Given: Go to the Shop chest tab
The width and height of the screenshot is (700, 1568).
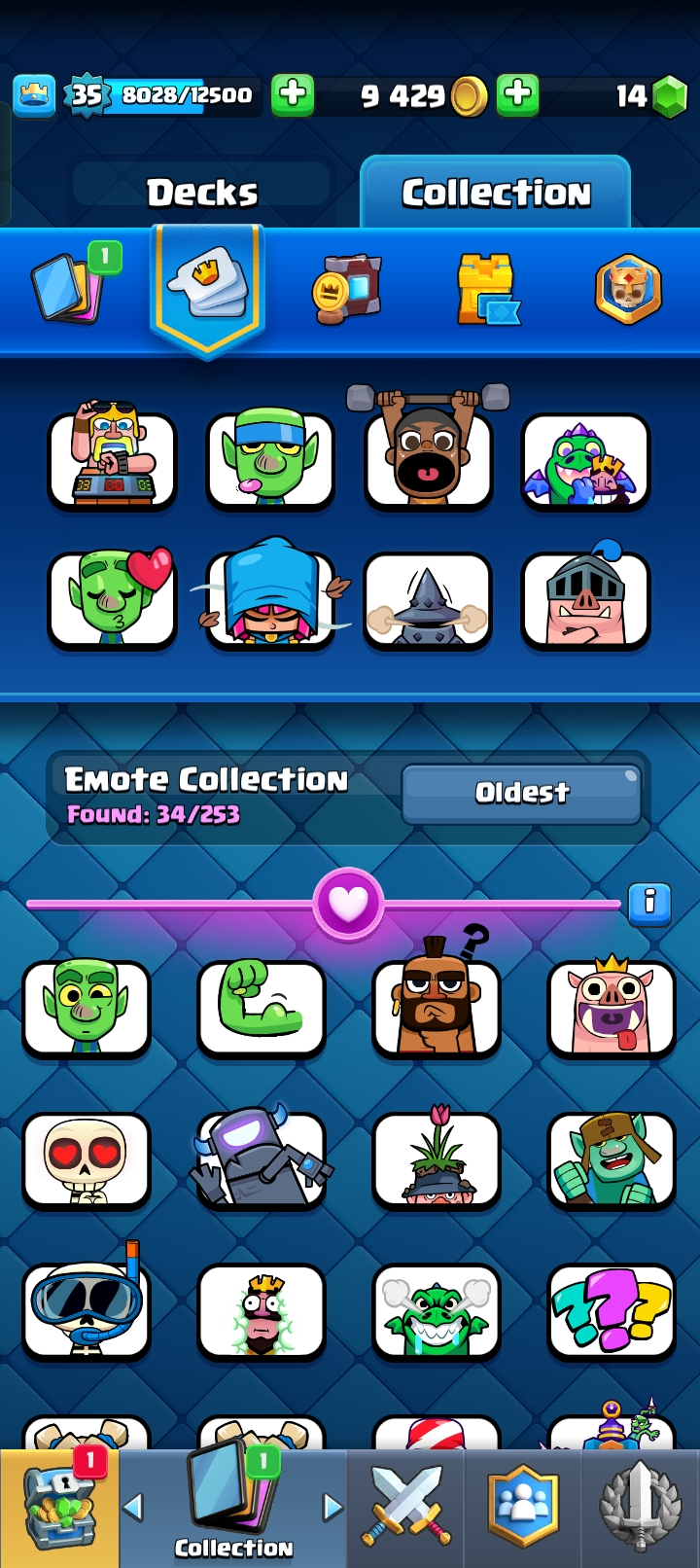Looking at the screenshot, I should (x=59, y=1509).
